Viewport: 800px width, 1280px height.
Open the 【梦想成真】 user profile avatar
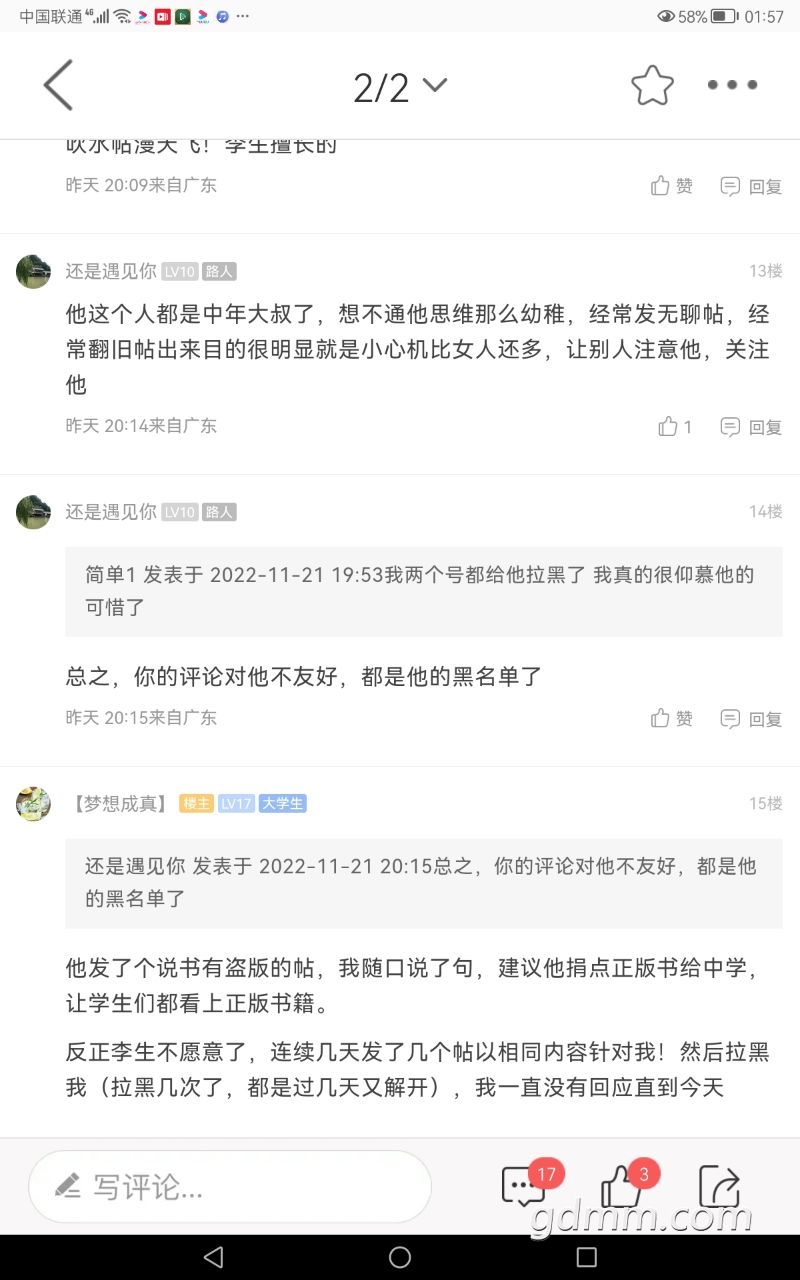33,803
